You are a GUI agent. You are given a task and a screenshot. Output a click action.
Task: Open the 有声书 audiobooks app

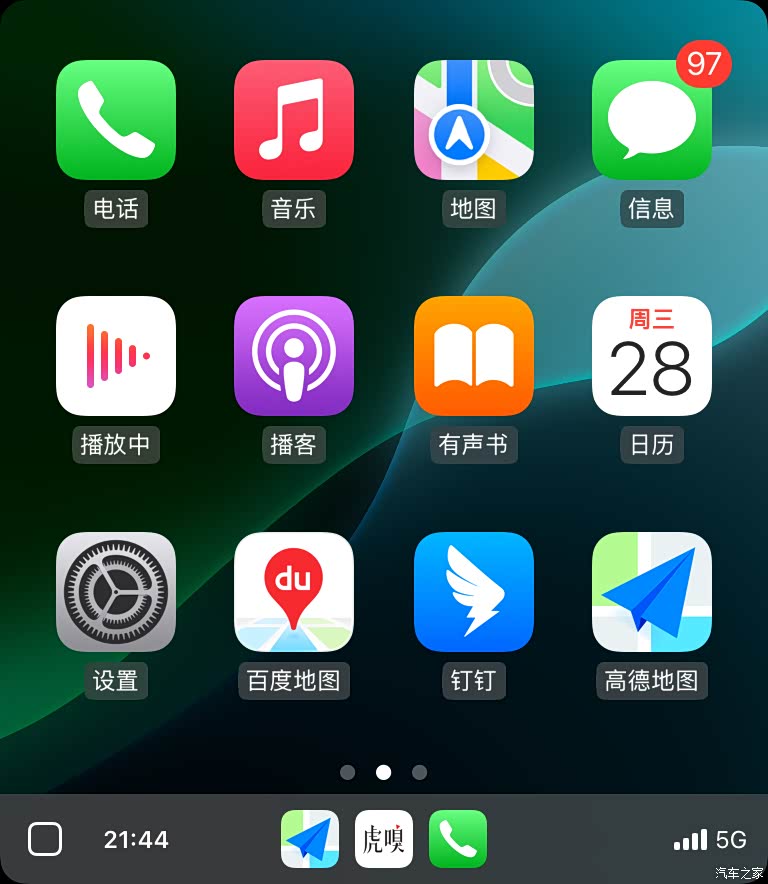tap(473, 356)
